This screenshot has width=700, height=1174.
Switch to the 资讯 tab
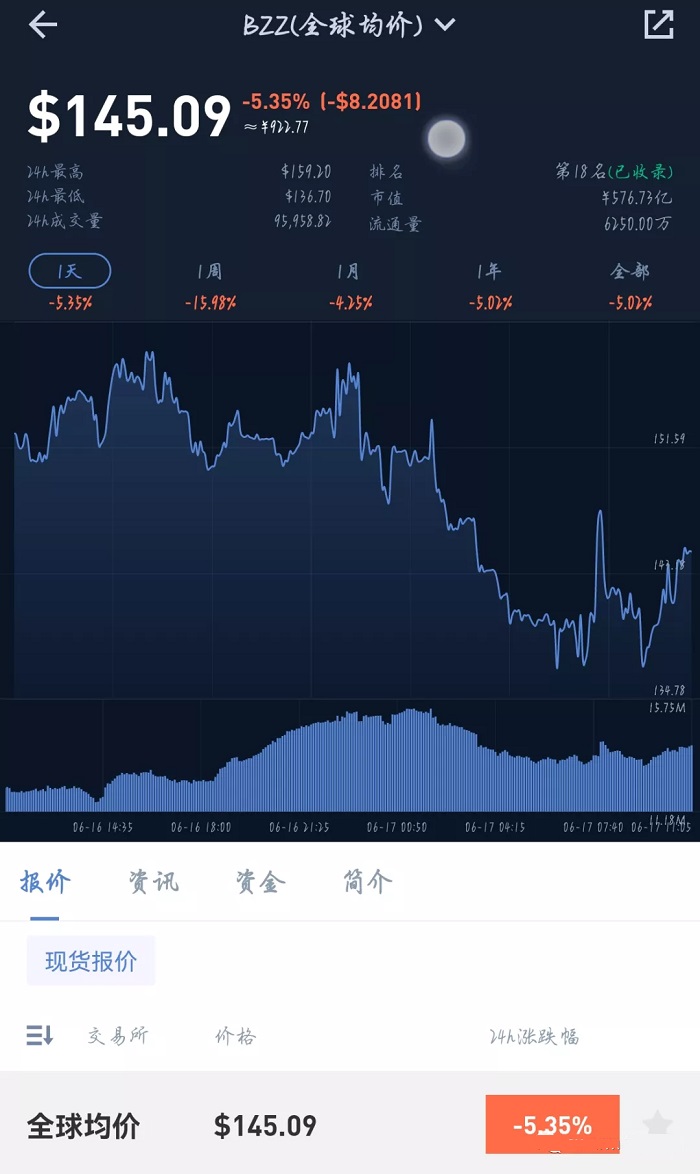point(153,882)
